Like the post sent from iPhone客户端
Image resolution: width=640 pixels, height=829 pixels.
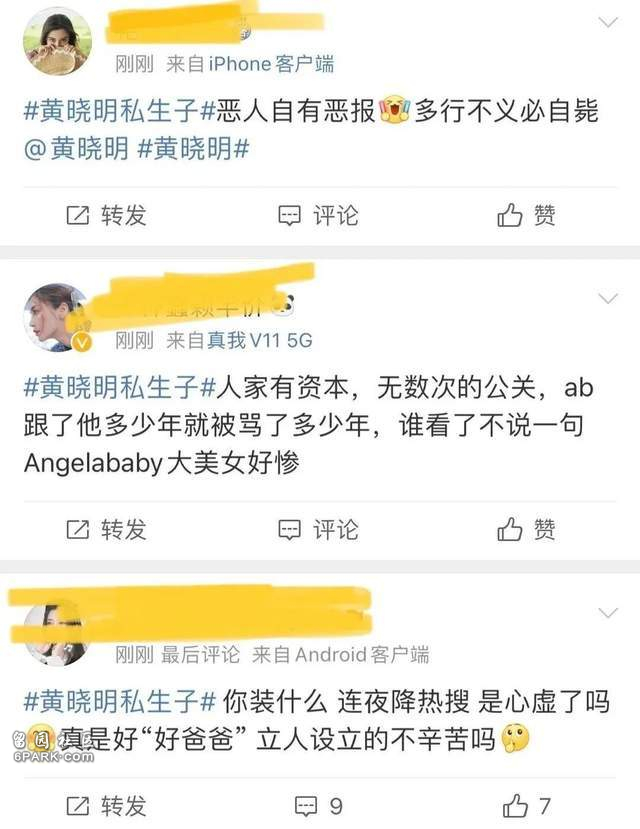tap(527, 215)
